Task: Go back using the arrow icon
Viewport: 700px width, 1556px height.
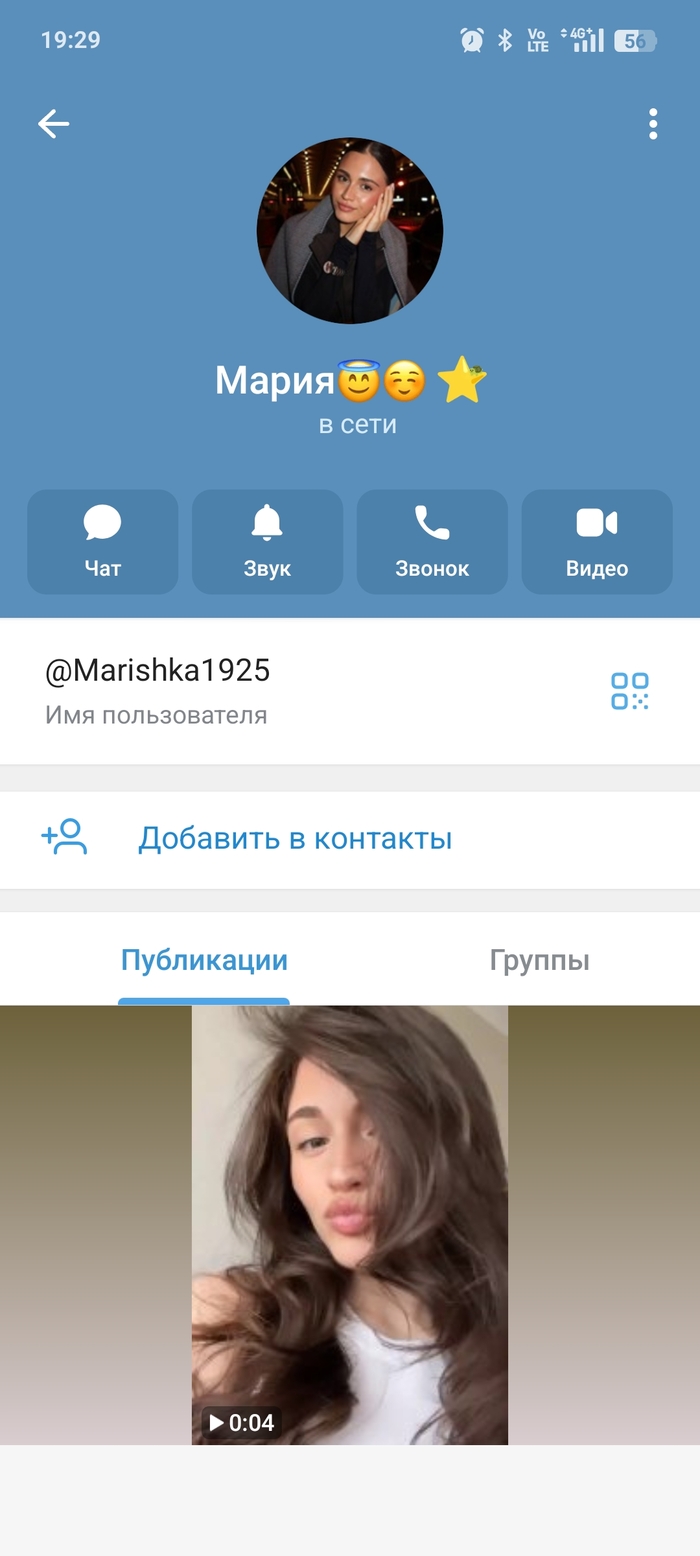Action: coord(54,124)
